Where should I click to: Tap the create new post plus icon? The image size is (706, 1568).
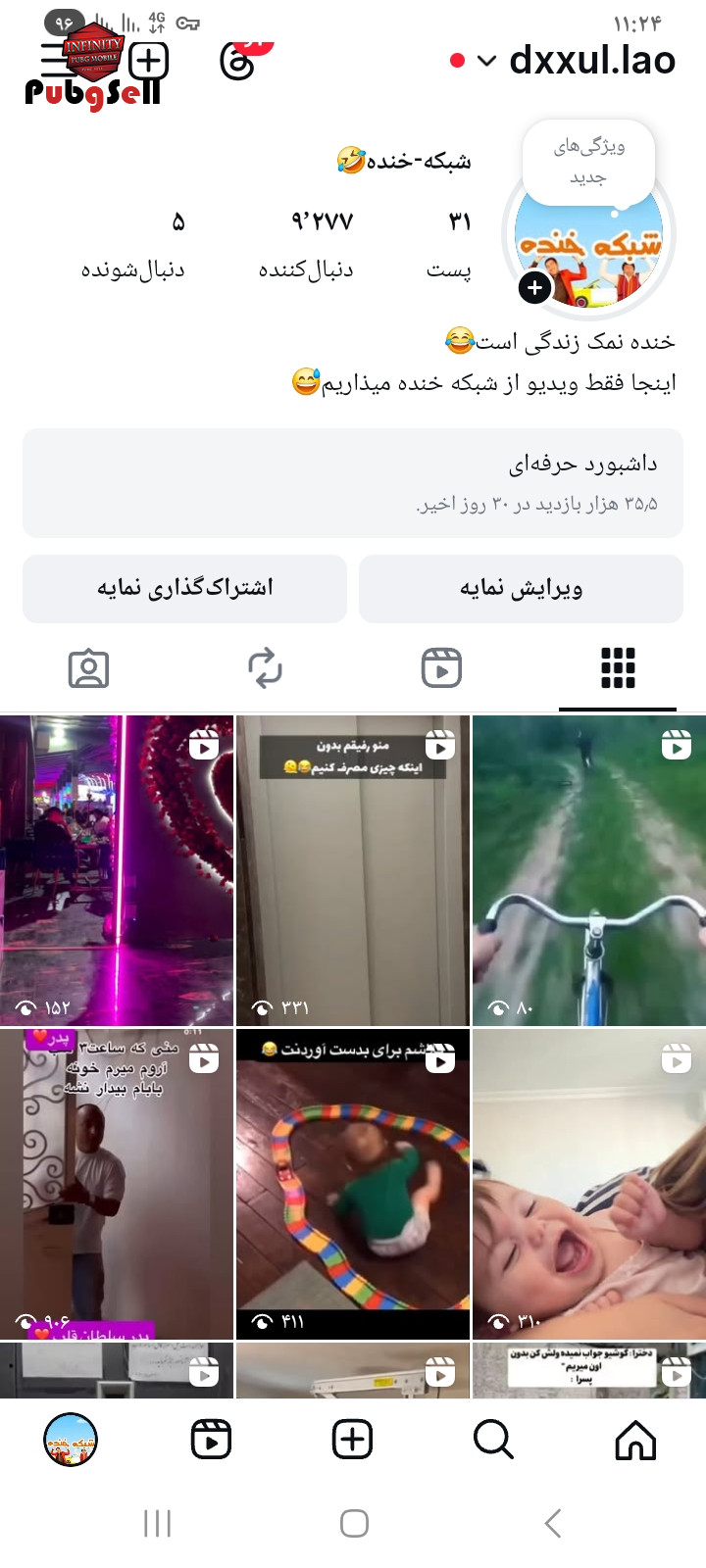point(149,61)
